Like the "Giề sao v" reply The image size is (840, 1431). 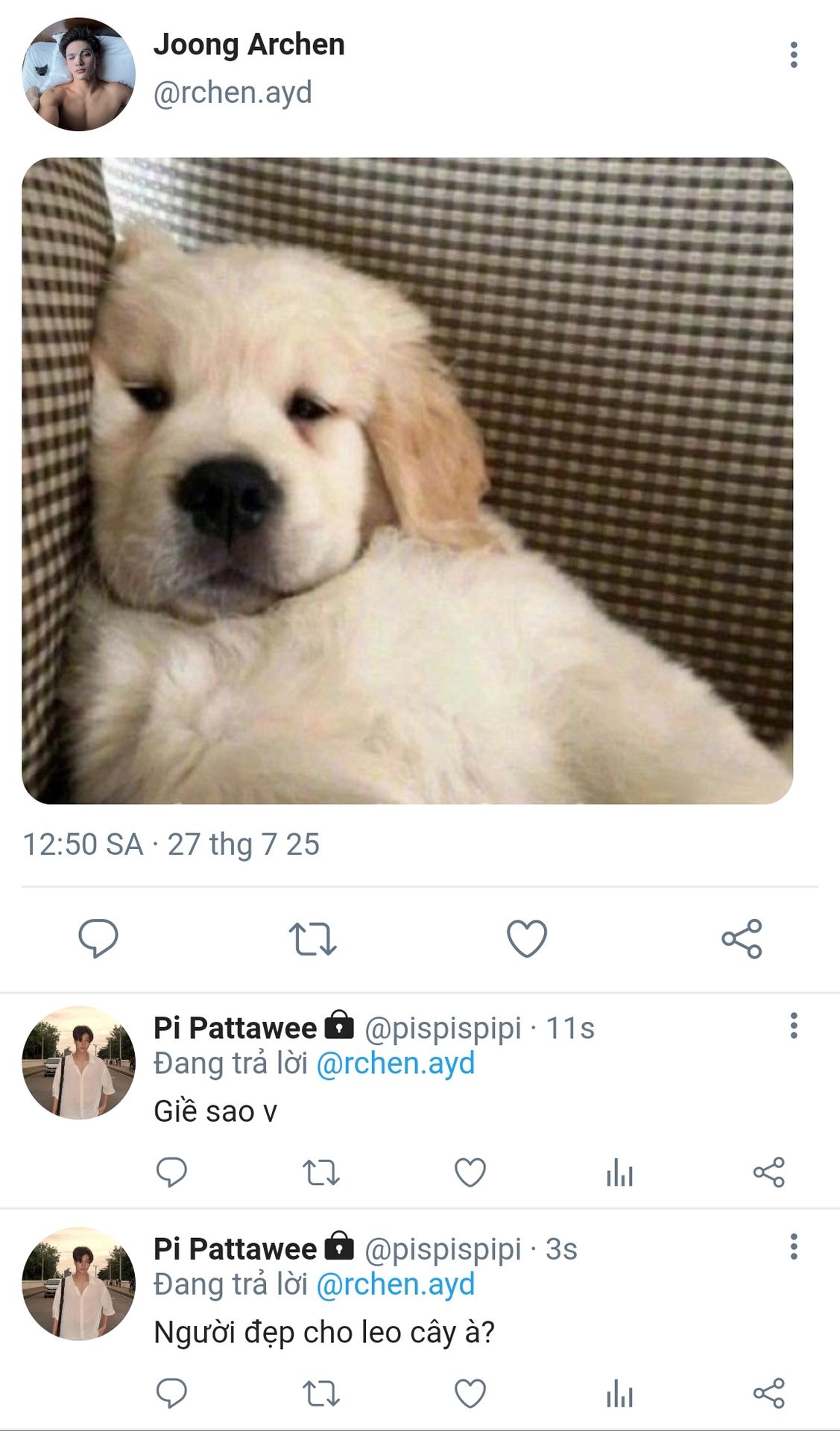(x=470, y=1172)
